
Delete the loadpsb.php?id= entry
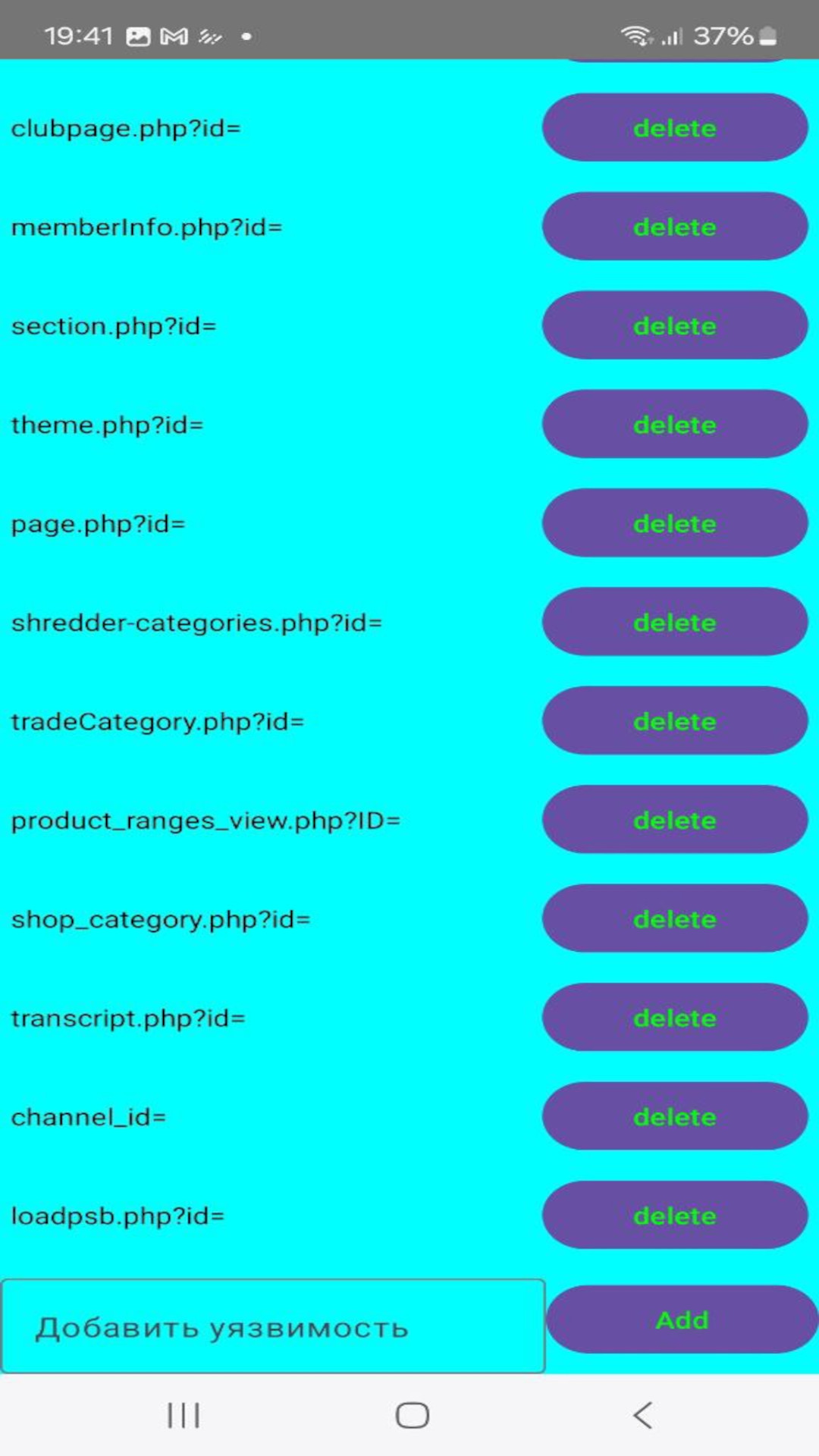click(x=674, y=1215)
